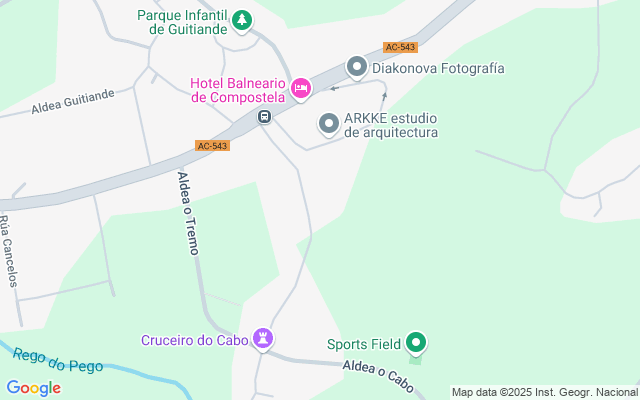The height and width of the screenshot is (400, 640).
Task: Select the bus stop icon on AC-543
Action: point(265,117)
